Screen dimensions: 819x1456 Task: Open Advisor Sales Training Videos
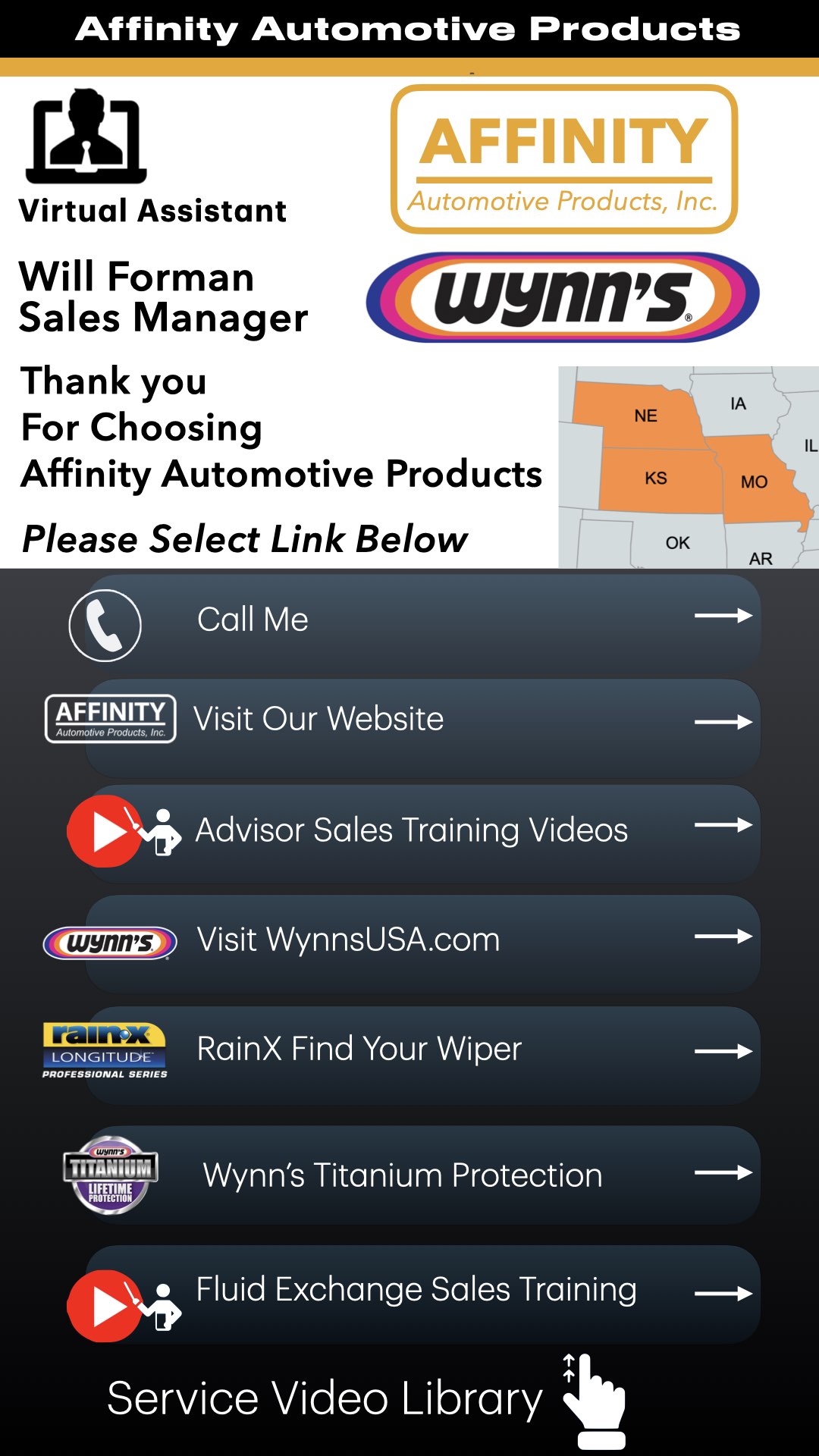pyautogui.click(x=422, y=831)
